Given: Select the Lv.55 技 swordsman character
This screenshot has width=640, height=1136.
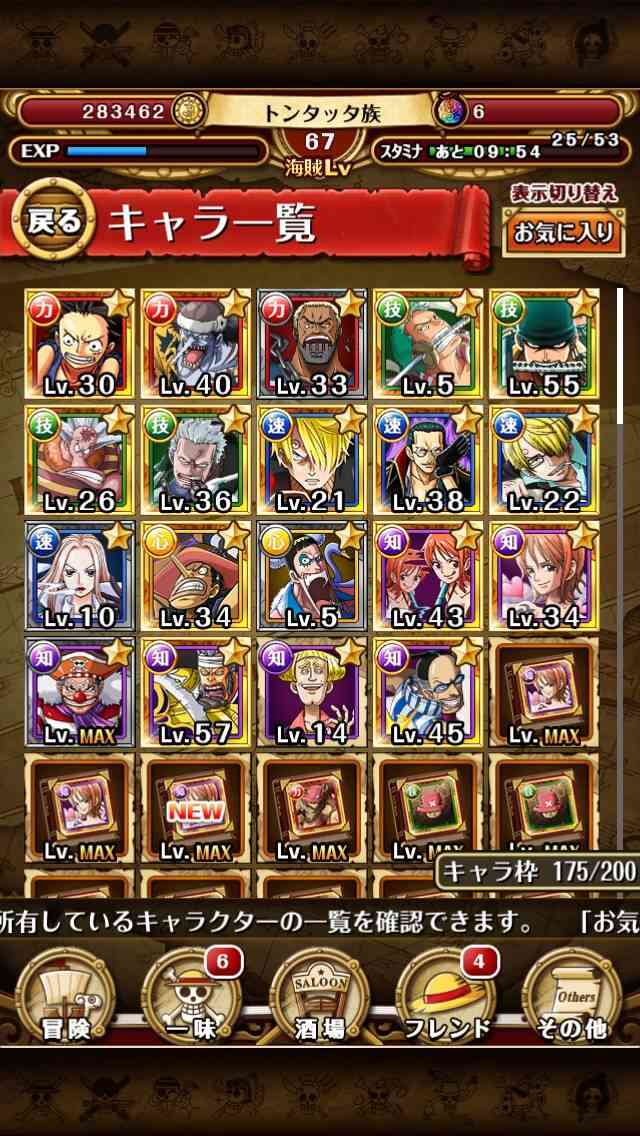Looking at the screenshot, I should pyautogui.click(x=544, y=344).
